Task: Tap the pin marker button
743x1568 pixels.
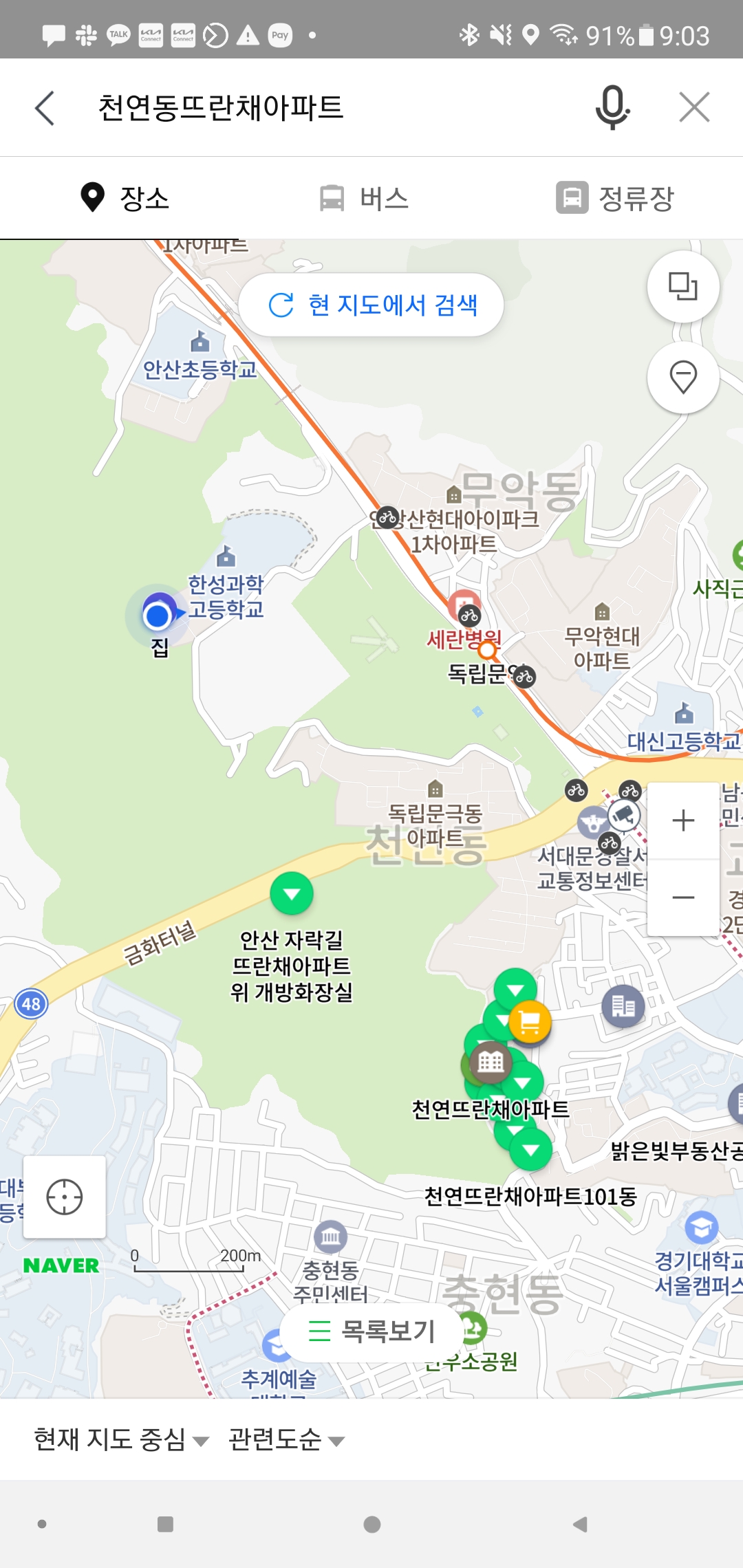Action: 682,377
